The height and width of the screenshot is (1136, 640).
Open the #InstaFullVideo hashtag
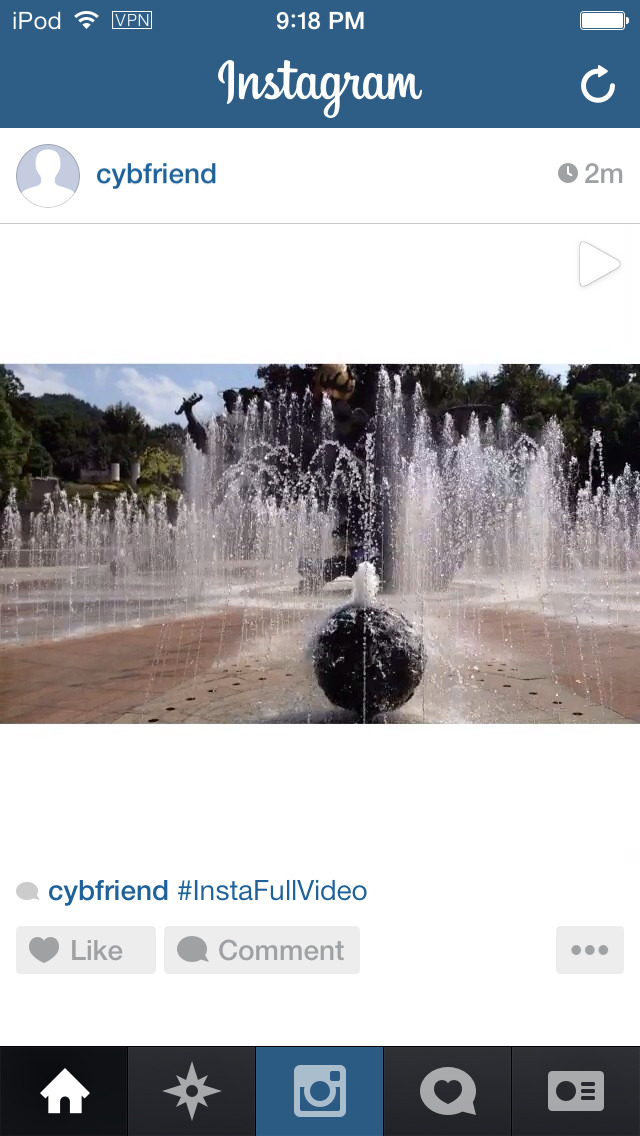(x=272, y=891)
